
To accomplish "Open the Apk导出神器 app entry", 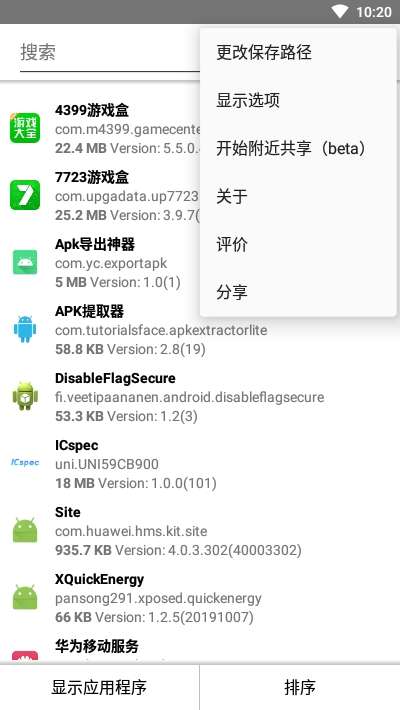I will coord(100,263).
